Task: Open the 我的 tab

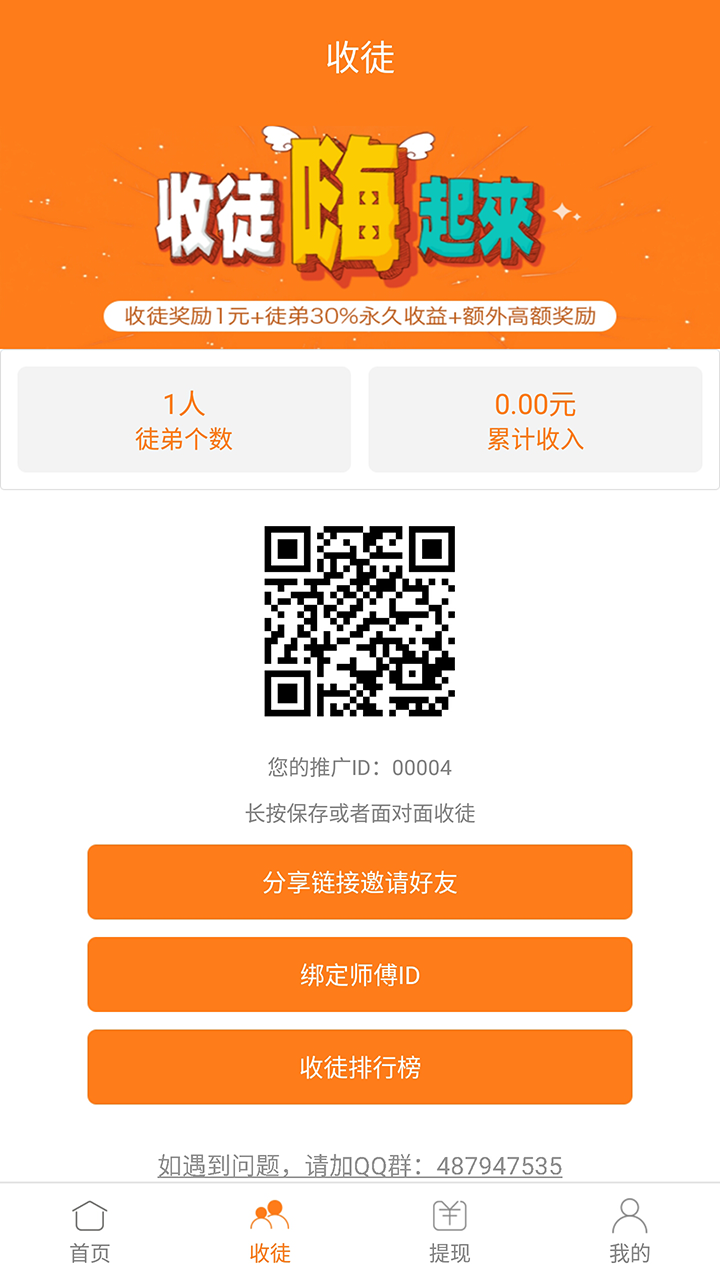Action: 630,1232
